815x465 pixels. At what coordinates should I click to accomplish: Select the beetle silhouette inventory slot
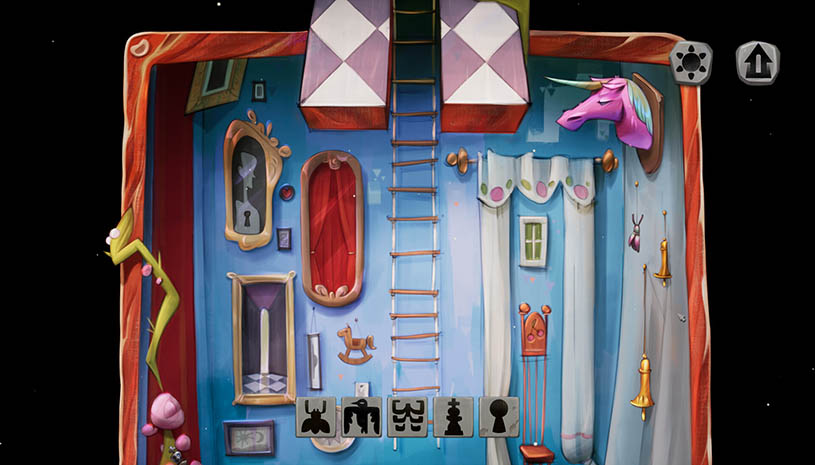pos(316,417)
